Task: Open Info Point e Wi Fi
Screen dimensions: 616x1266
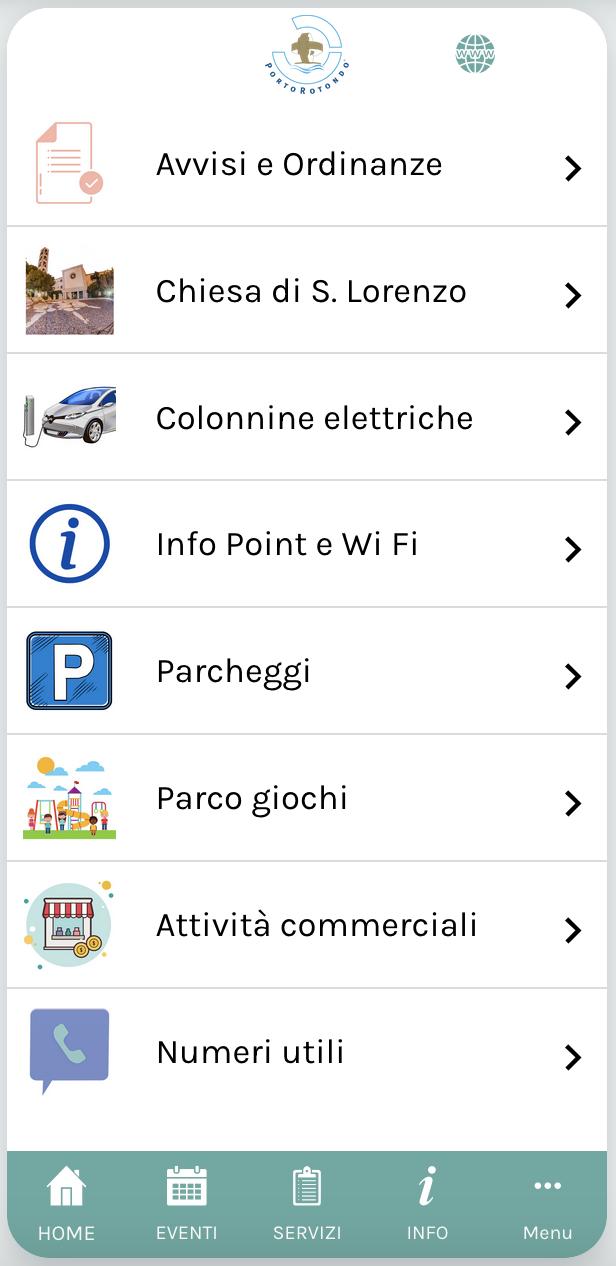Action: pos(307,544)
